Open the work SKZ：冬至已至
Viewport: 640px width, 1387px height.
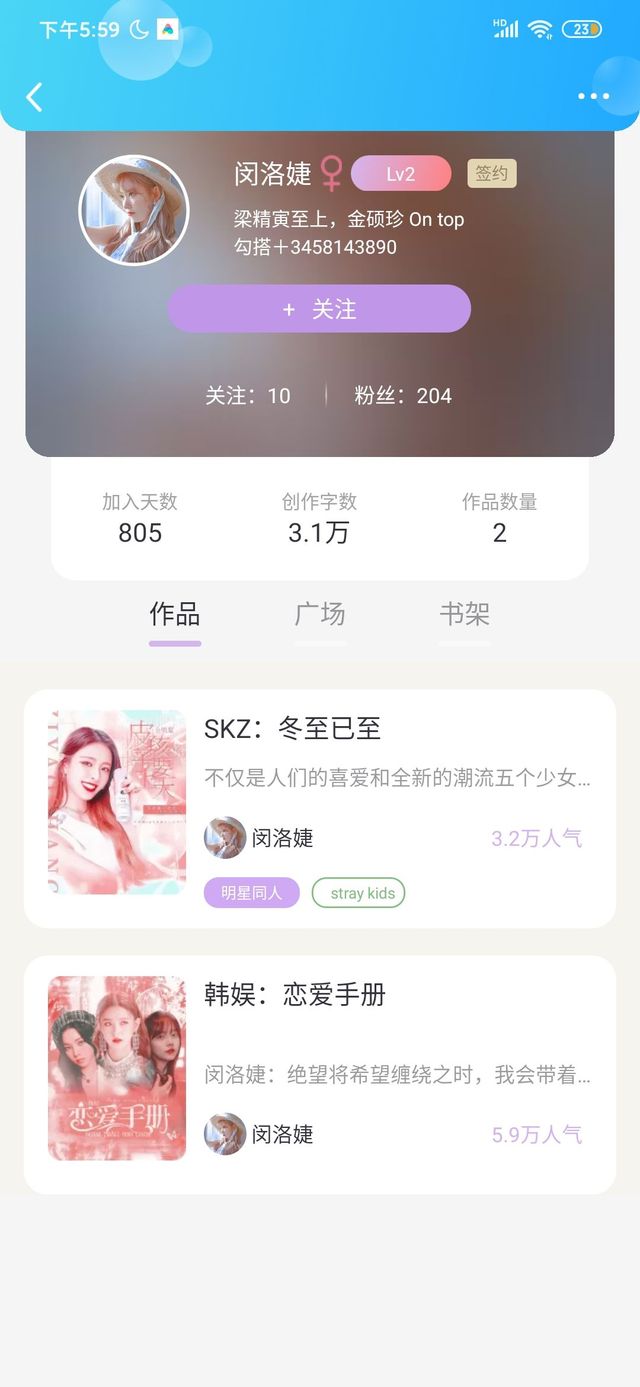293,728
